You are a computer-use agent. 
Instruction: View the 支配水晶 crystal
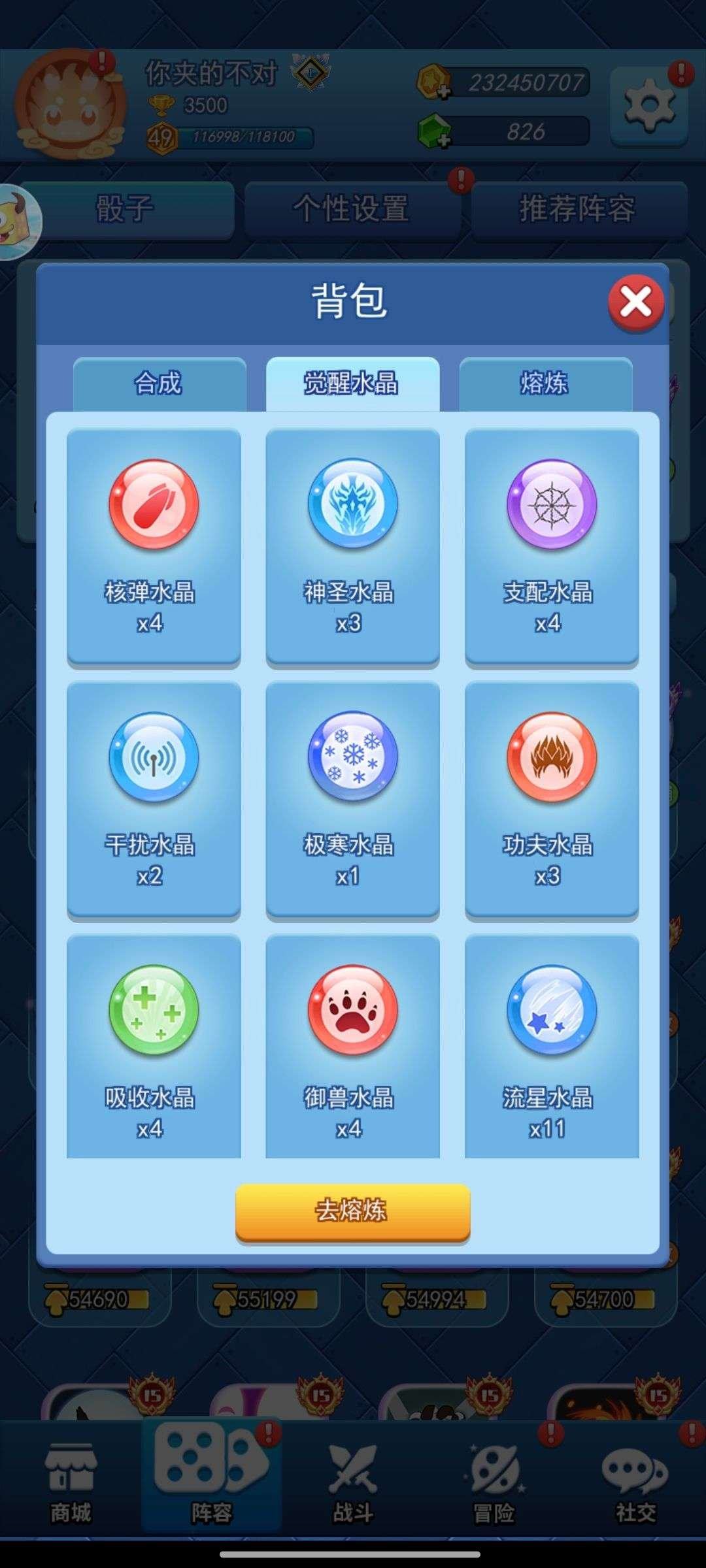[x=551, y=546]
